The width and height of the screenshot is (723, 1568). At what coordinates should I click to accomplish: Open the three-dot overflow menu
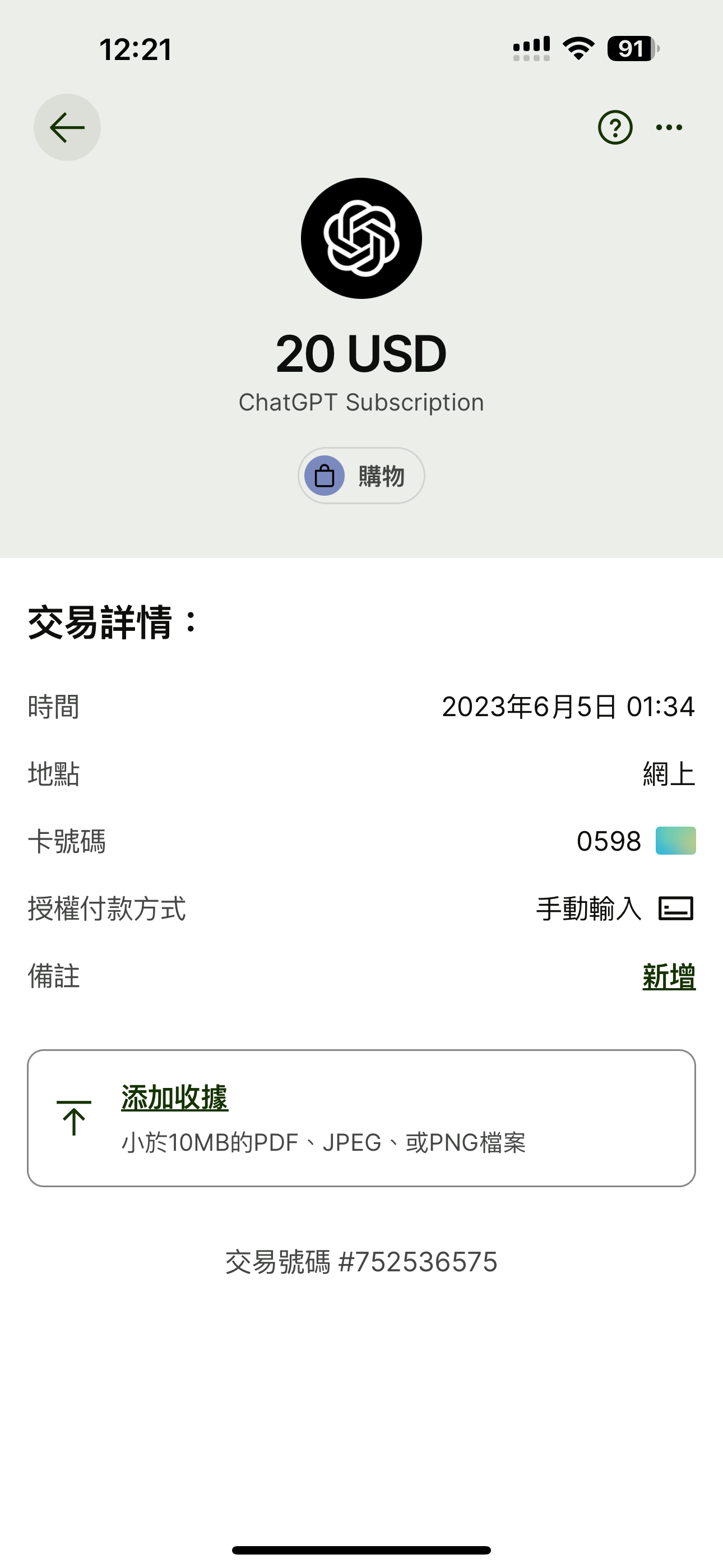pyautogui.click(x=669, y=127)
